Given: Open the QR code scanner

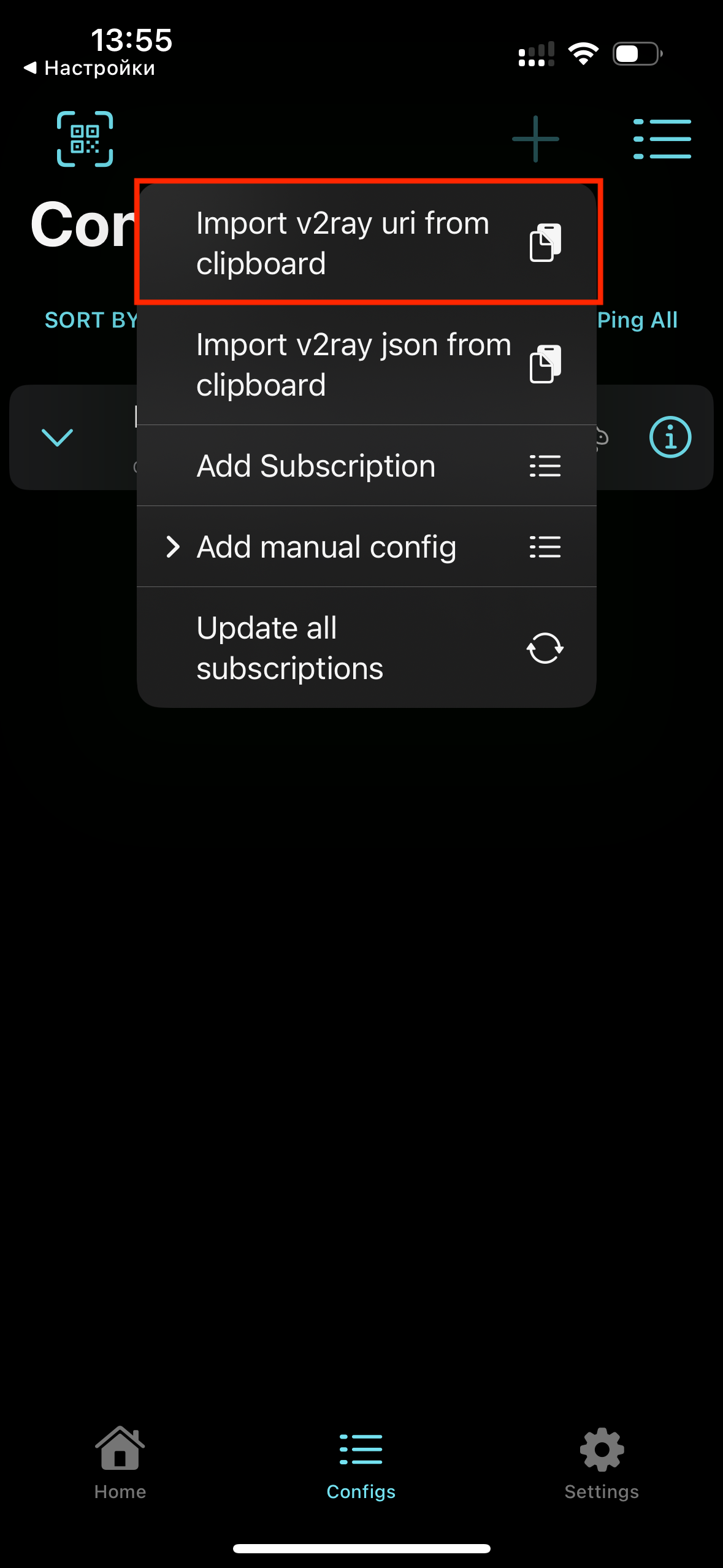Looking at the screenshot, I should click(85, 139).
